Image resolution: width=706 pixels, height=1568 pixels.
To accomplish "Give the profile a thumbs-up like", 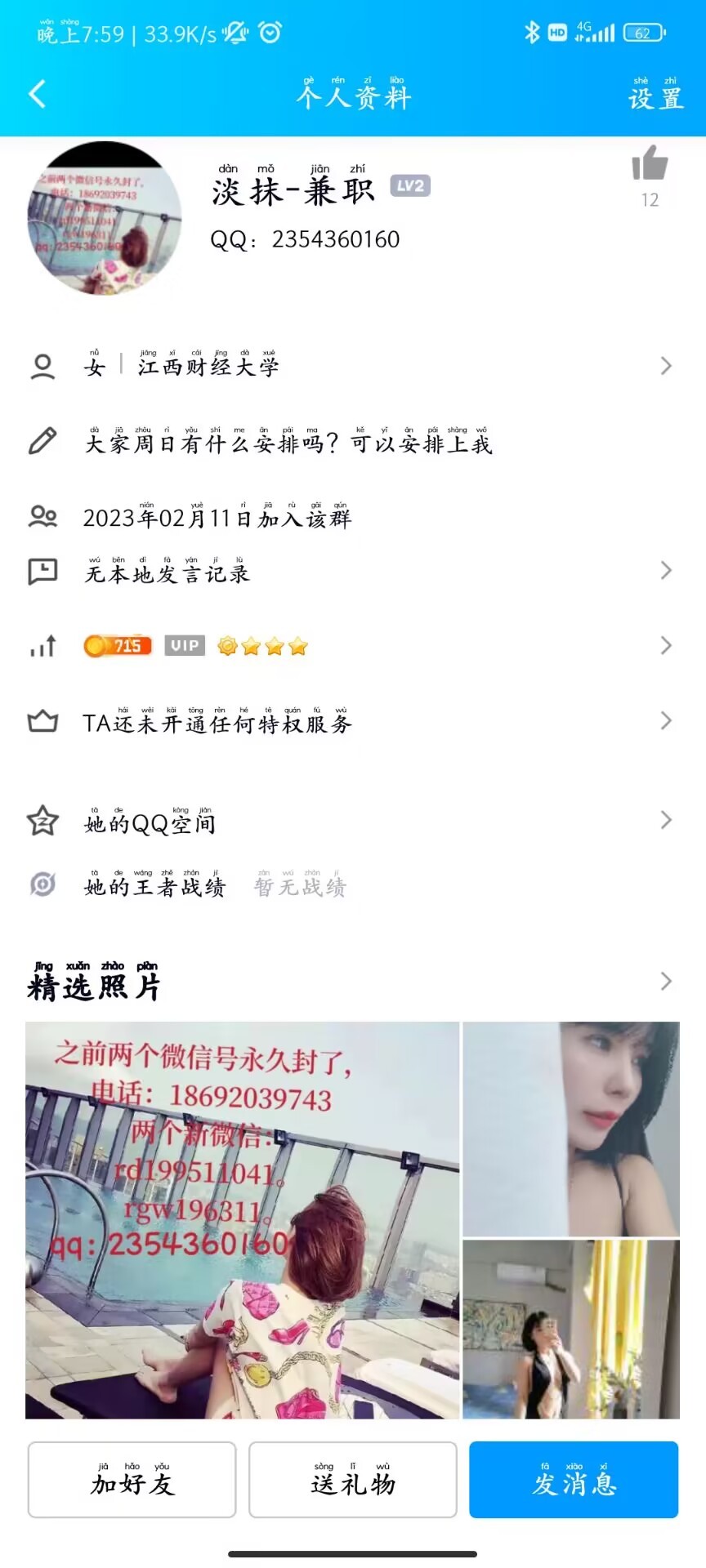I will click(x=650, y=164).
